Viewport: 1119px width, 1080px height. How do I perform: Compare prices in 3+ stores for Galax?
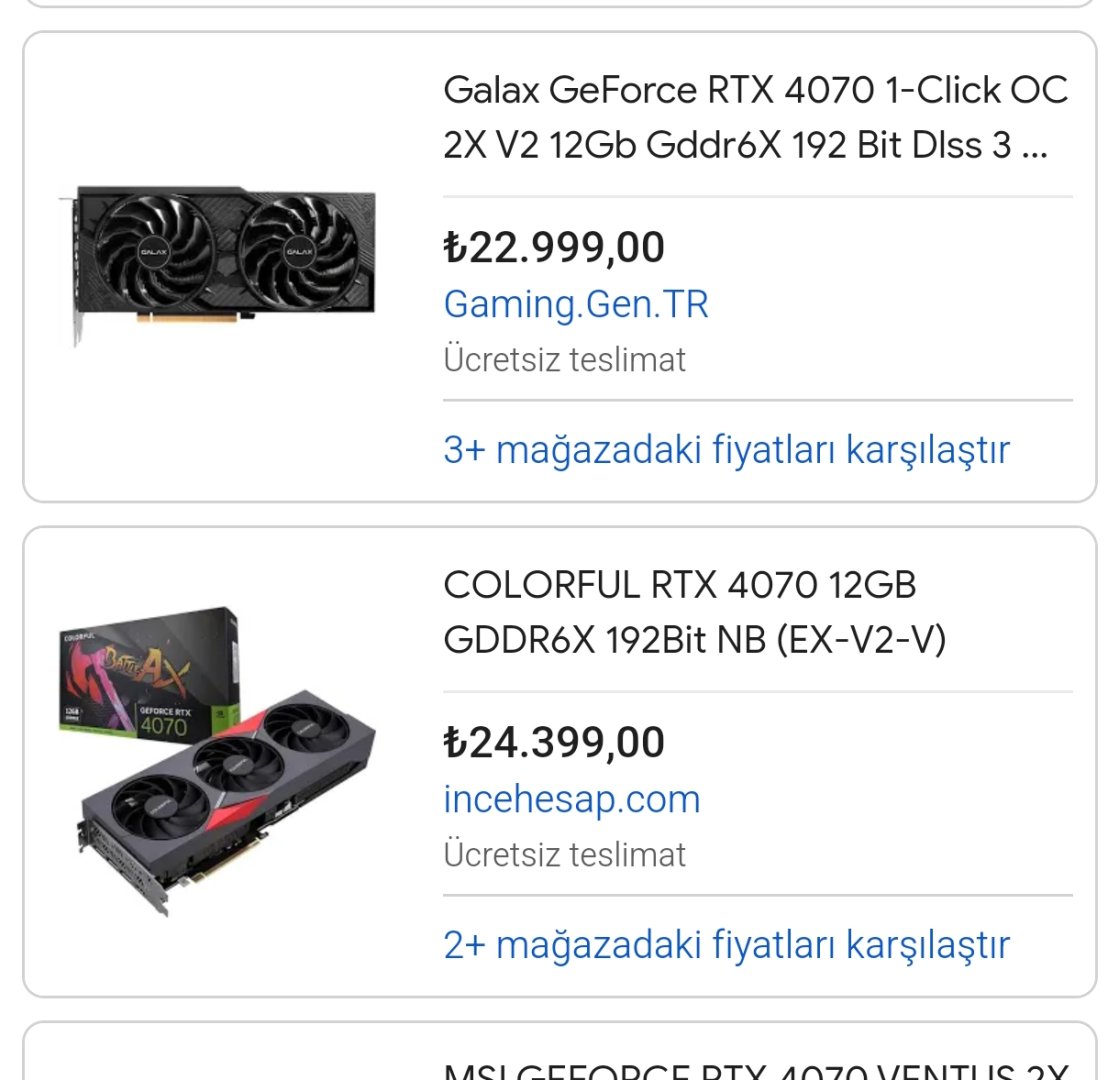click(x=726, y=450)
